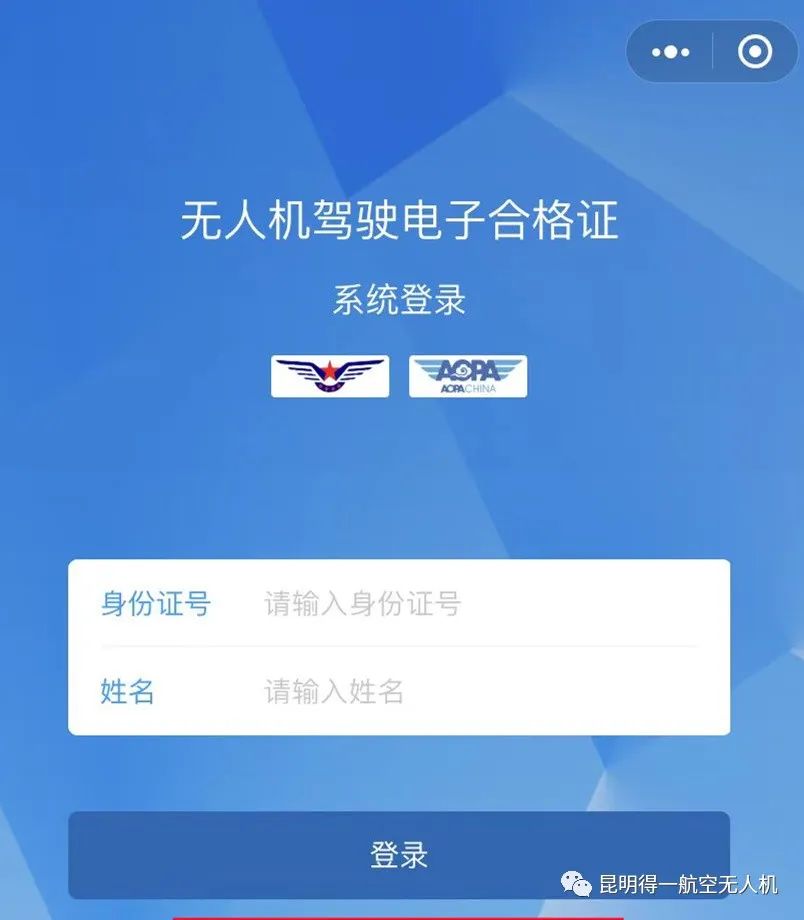Tap the 身份证号 input field

coord(470,604)
